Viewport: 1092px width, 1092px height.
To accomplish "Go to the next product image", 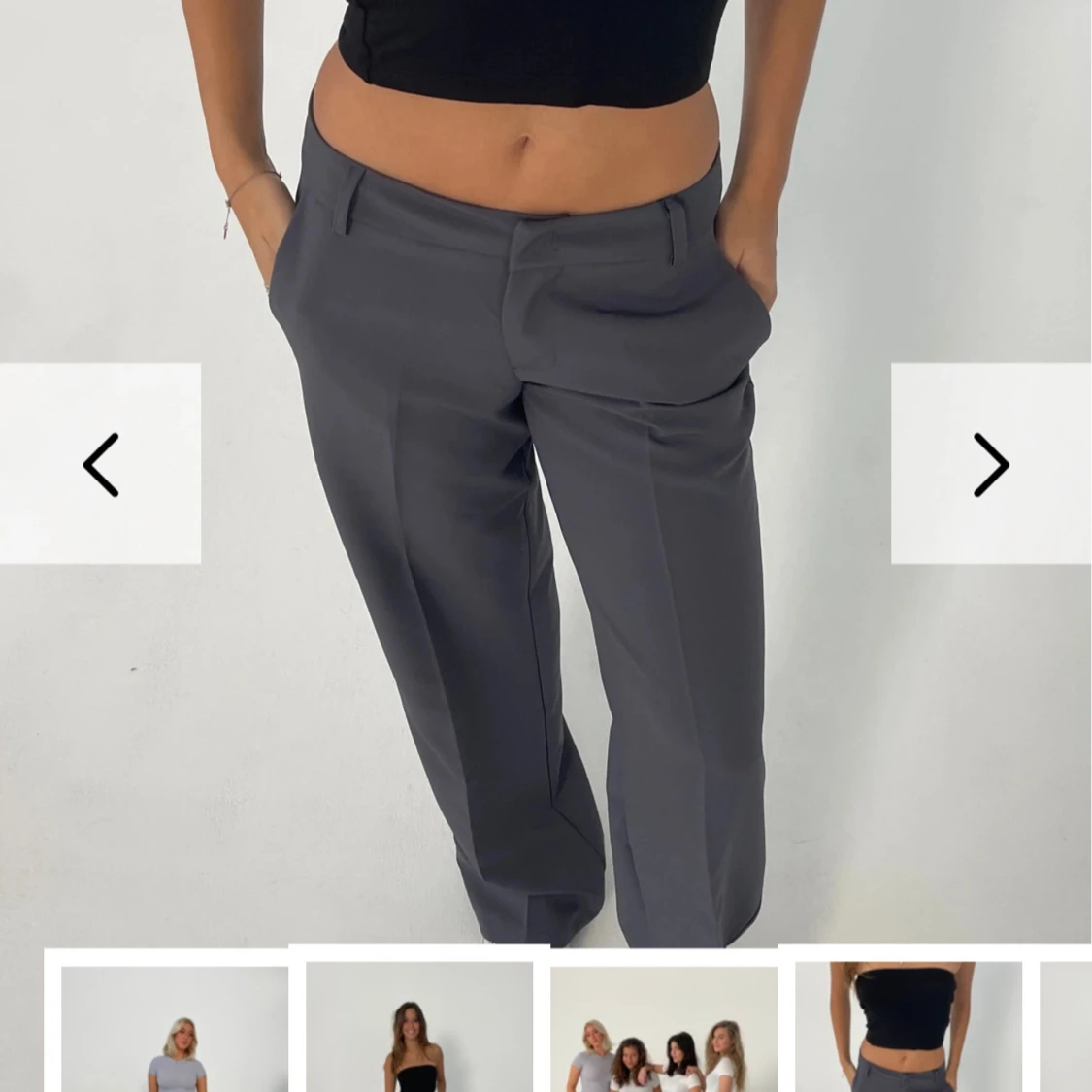I will (990, 464).
